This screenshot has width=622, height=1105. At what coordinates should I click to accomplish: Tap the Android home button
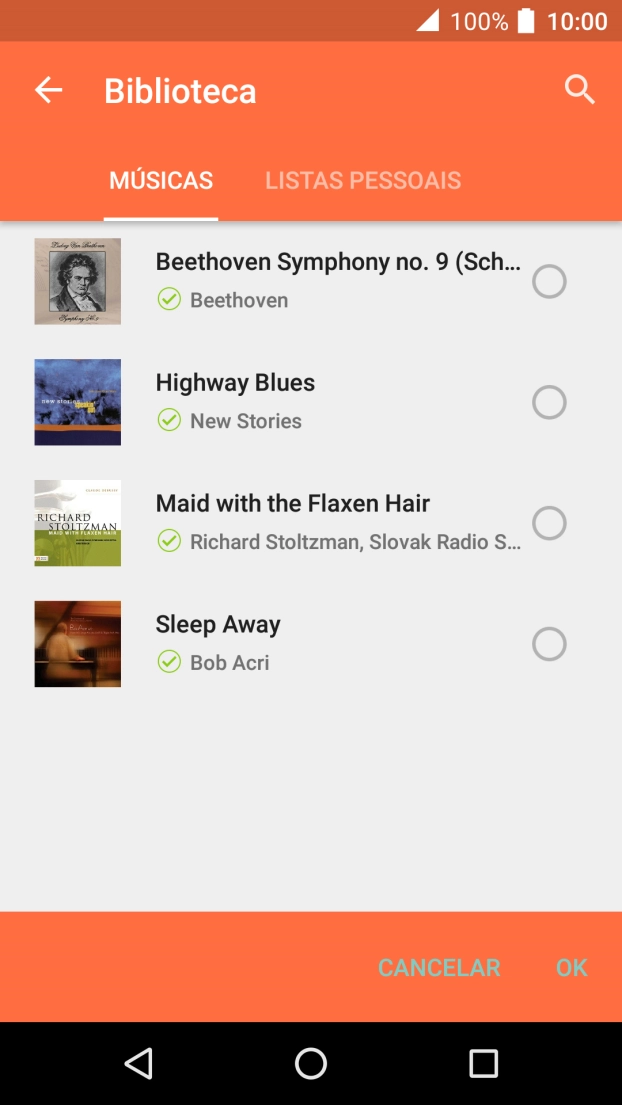[x=311, y=1063]
